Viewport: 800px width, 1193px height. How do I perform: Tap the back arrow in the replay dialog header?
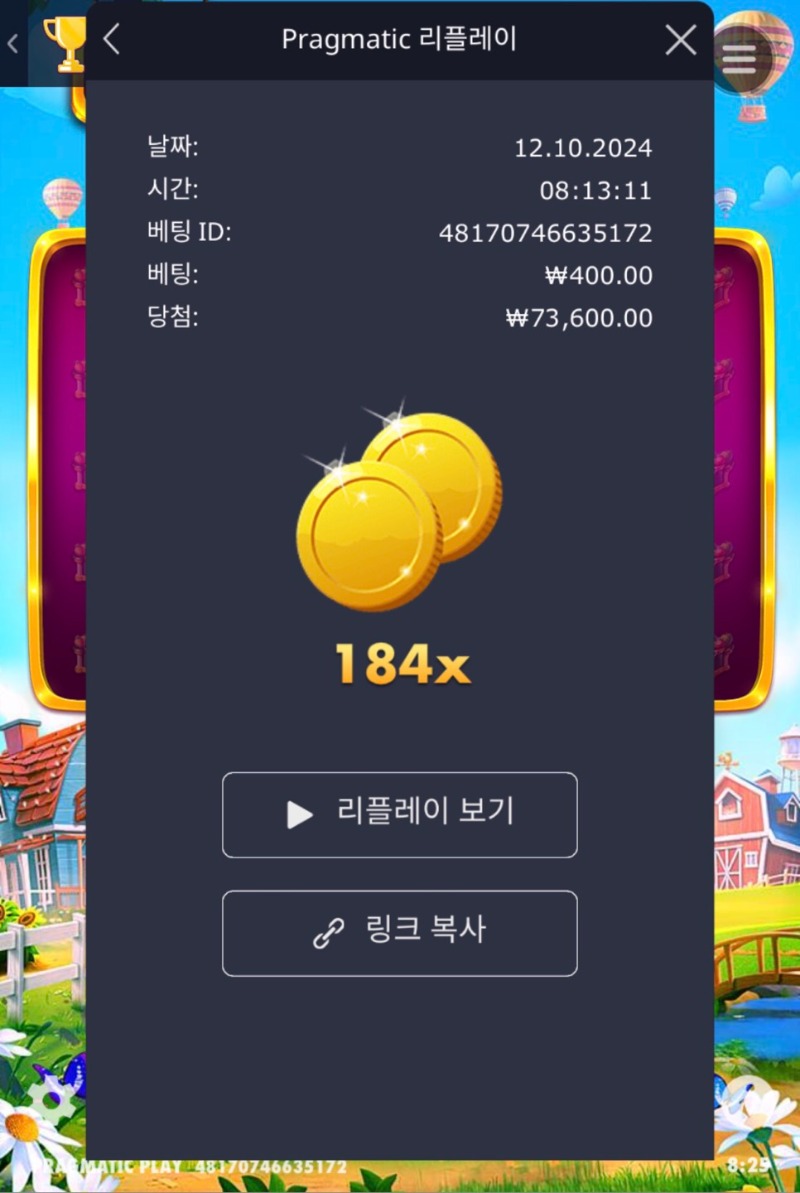(x=111, y=40)
